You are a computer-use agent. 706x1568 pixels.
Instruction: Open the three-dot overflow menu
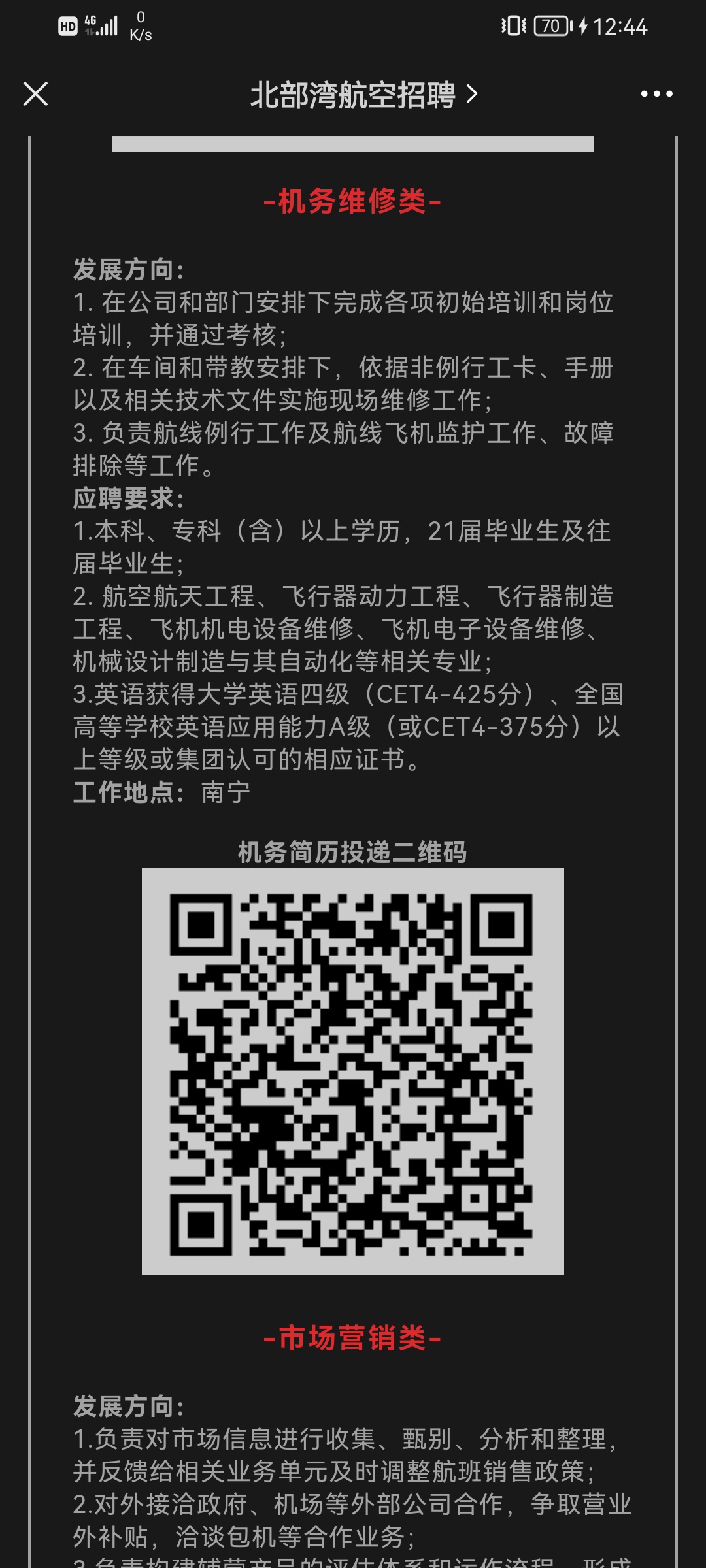click(x=656, y=94)
